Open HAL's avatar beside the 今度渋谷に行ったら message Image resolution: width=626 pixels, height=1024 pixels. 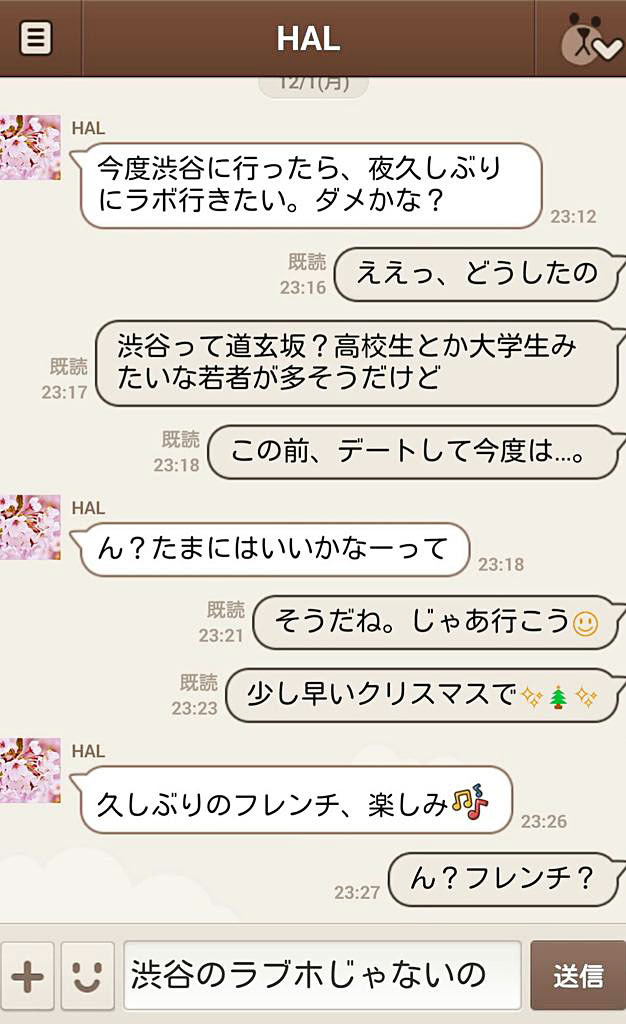click(30, 147)
